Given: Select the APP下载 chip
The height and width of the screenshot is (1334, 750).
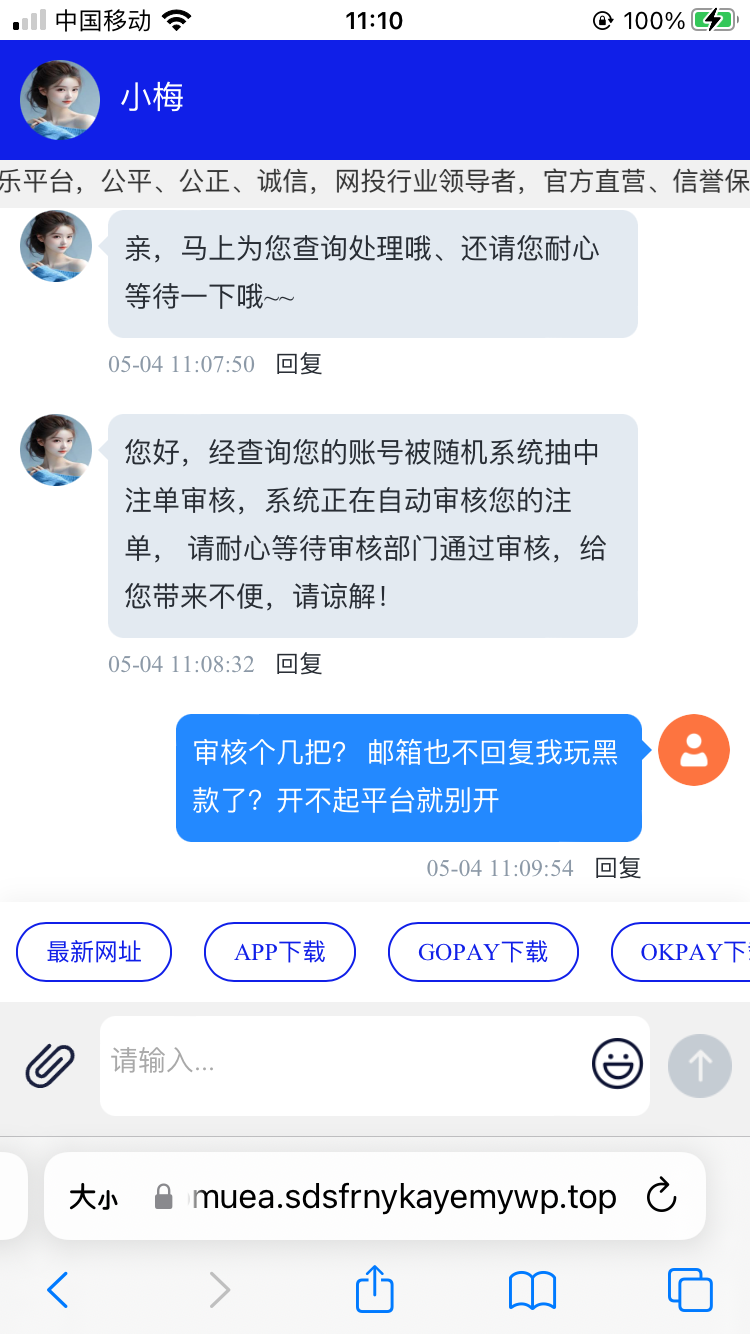Looking at the screenshot, I should click(280, 952).
